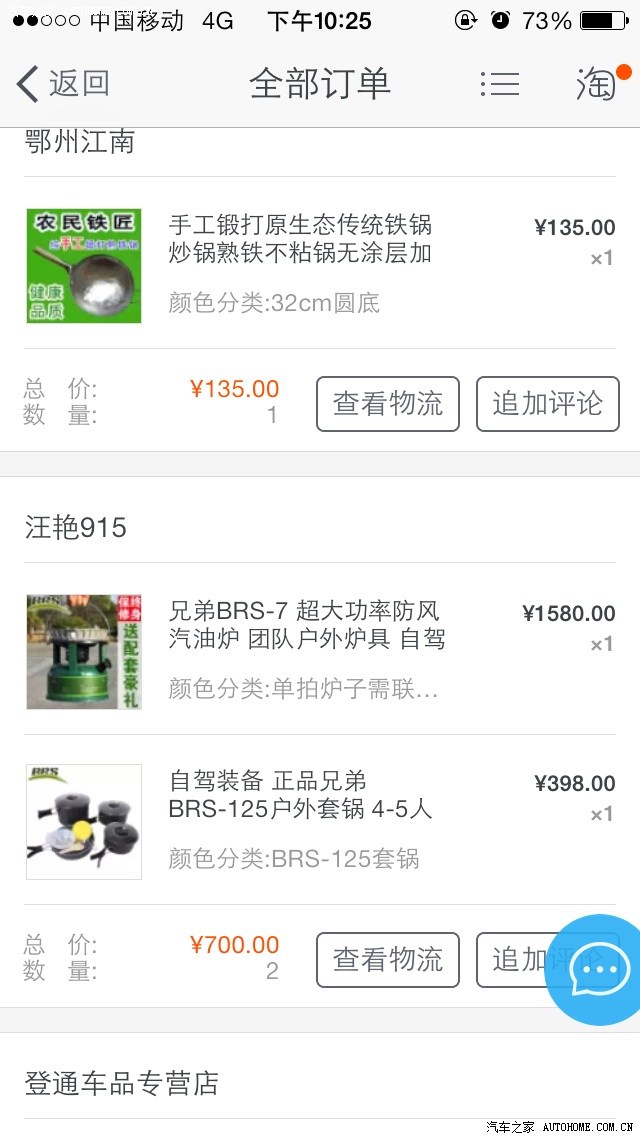
Task: Open seller 登通车品专营店 shop
Action: (x=122, y=1084)
